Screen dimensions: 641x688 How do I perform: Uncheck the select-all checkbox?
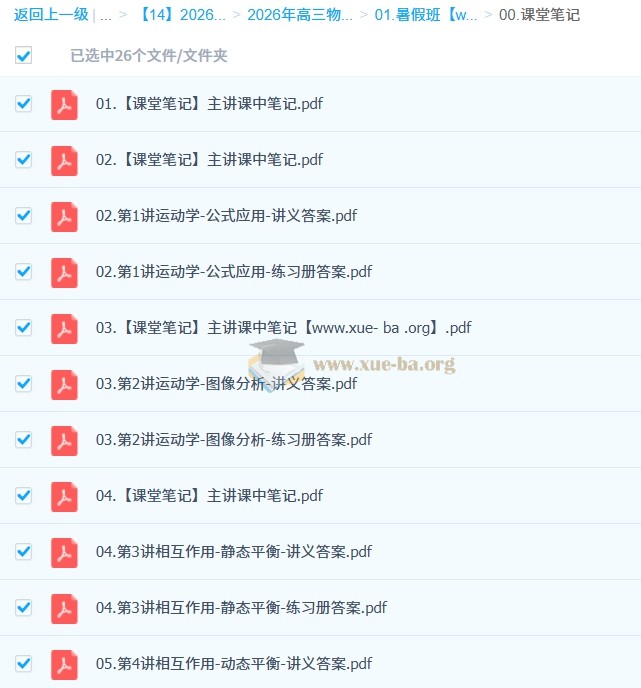pos(24,56)
